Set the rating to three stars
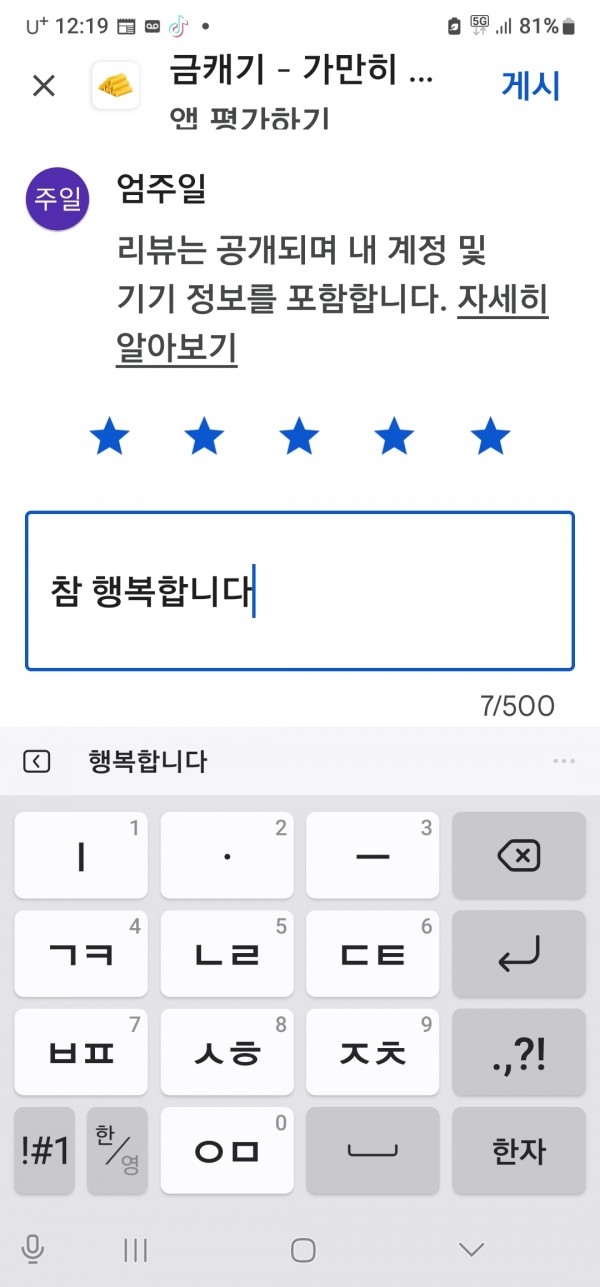This screenshot has height=1287, width=600. pos(299,436)
